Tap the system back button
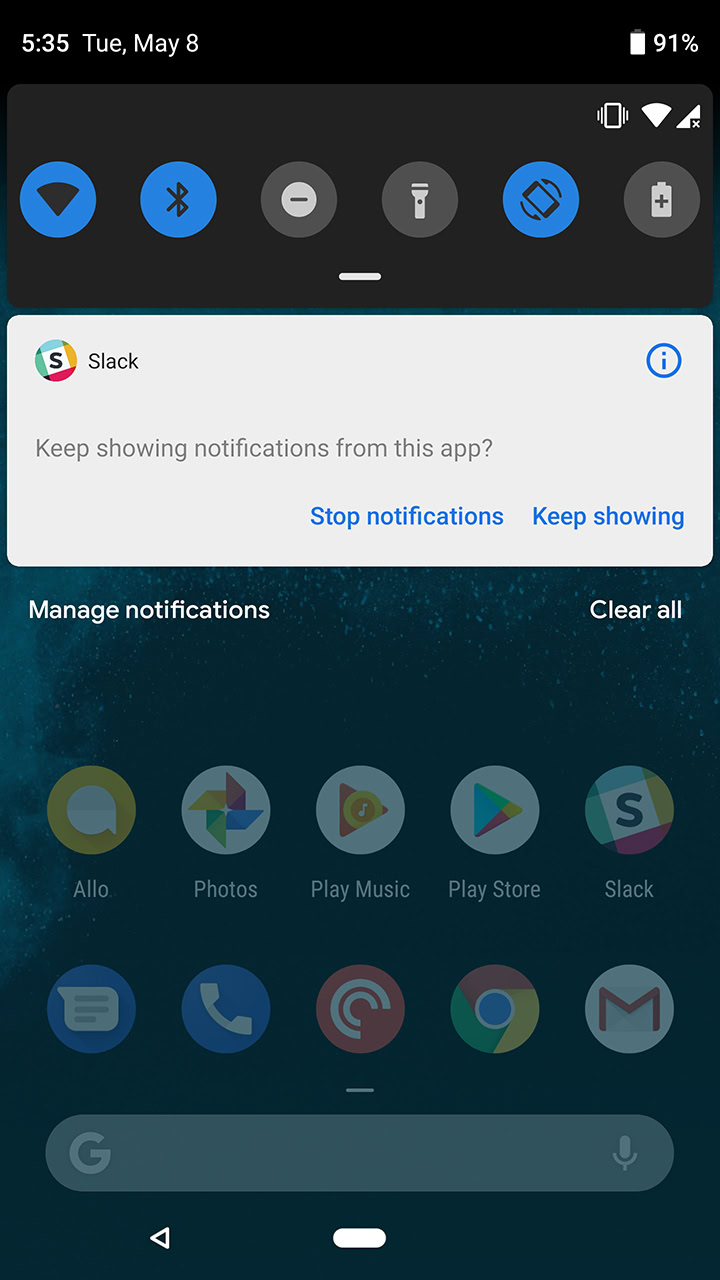 click(x=160, y=1238)
